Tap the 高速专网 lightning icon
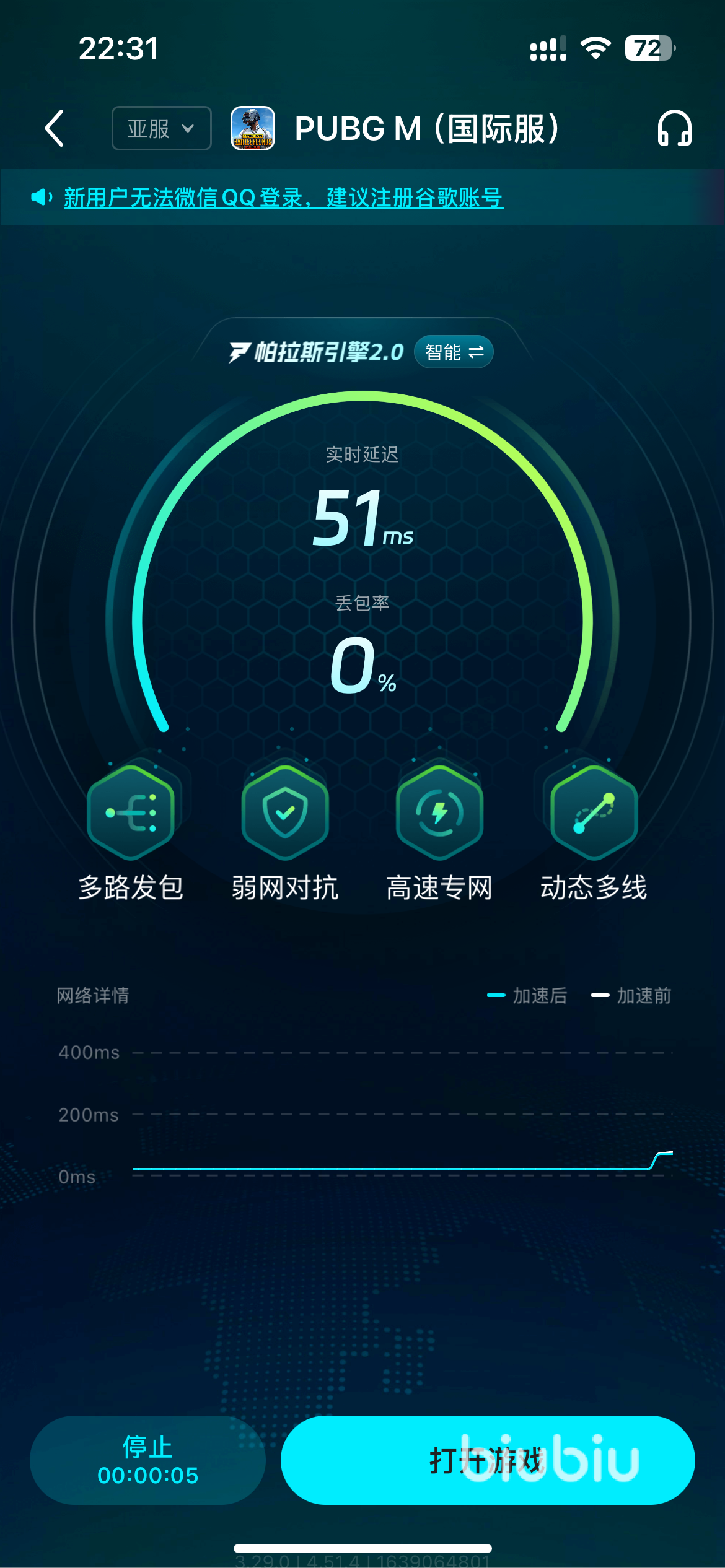Viewport: 725px width, 1568px height. 439,812
